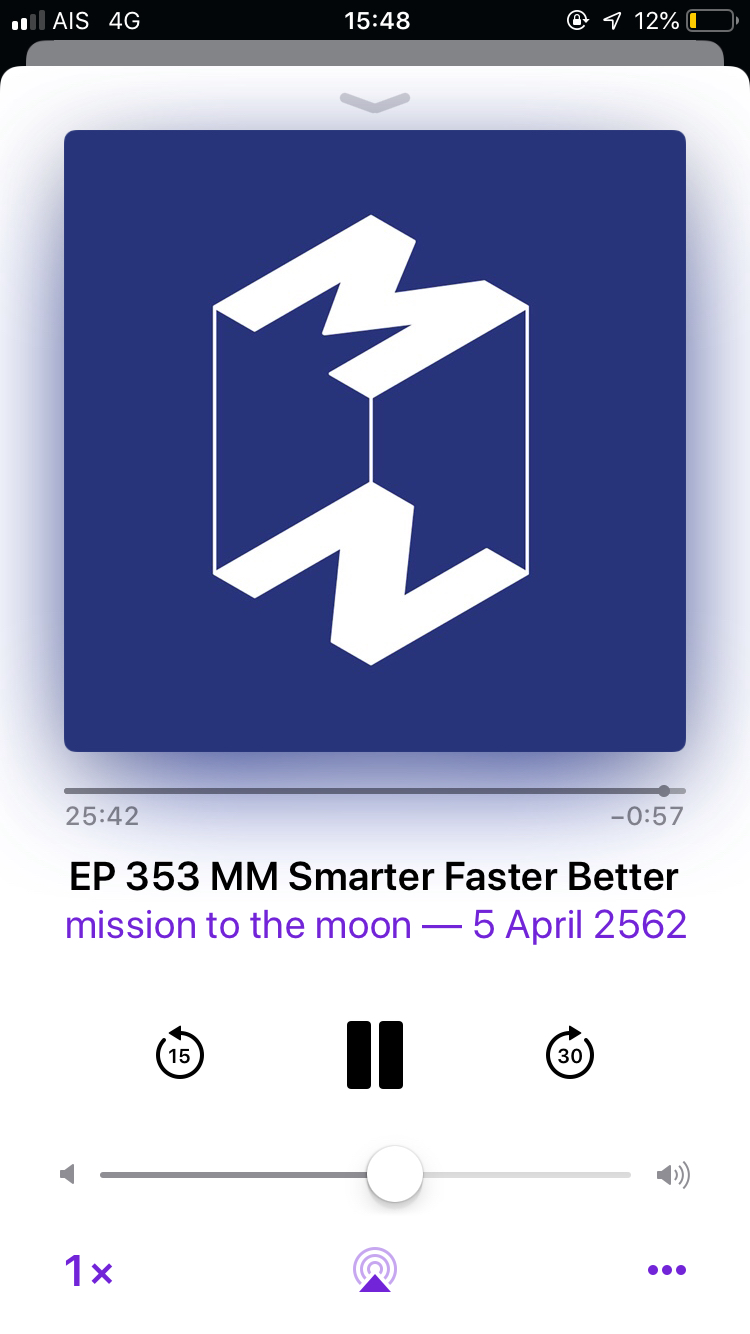Viewport: 750px width, 1334px height.
Task: Open the more options menu
Action: point(666,1271)
